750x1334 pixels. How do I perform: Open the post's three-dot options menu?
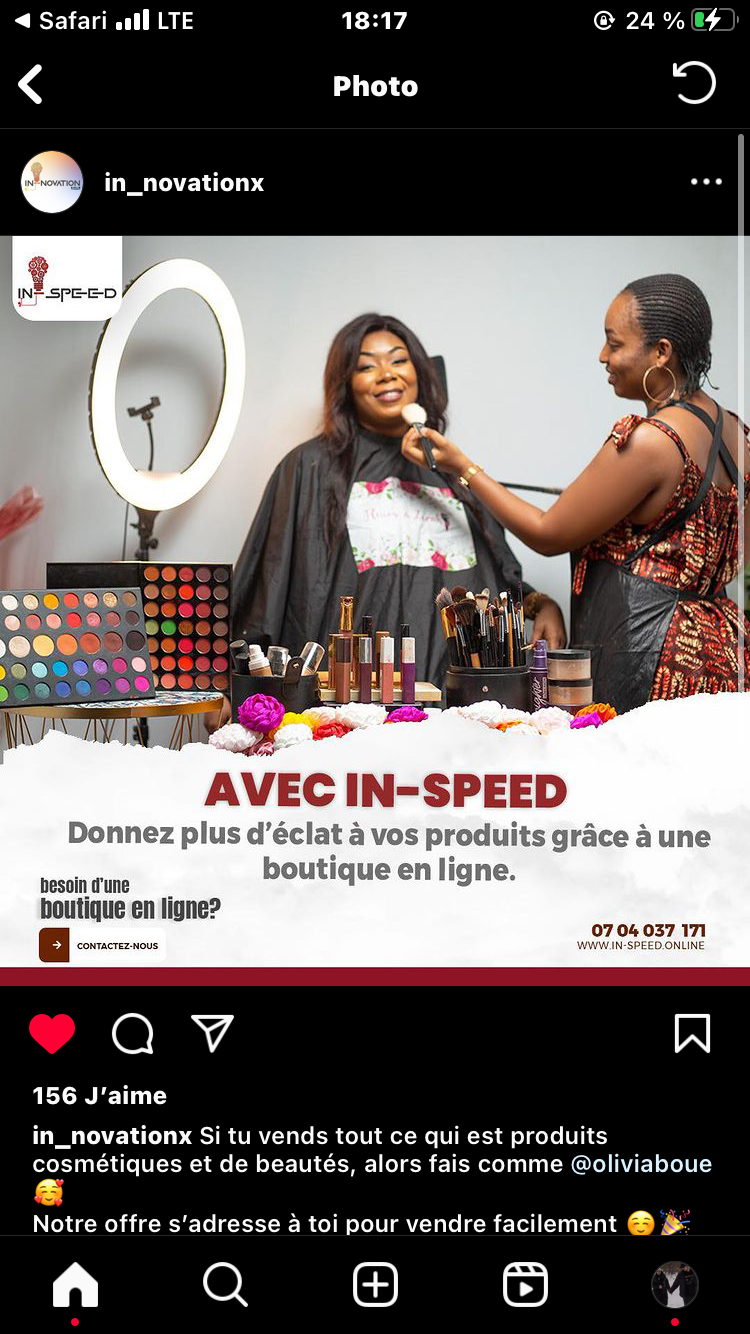pos(706,182)
